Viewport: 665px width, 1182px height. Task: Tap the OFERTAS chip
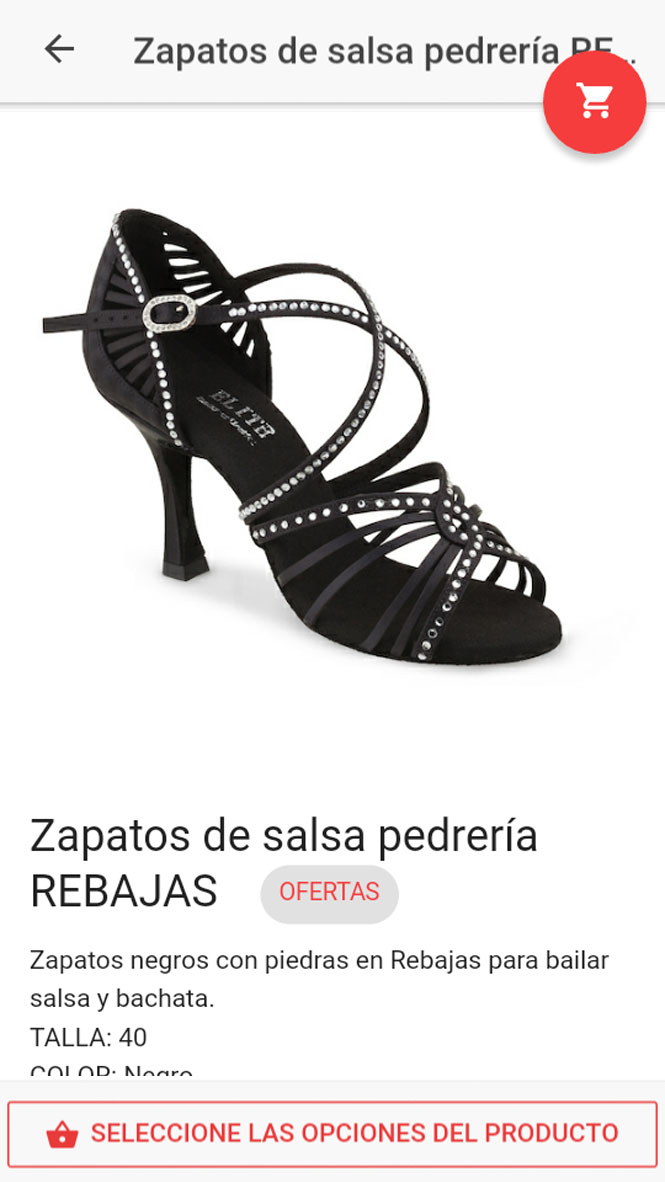tap(329, 892)
